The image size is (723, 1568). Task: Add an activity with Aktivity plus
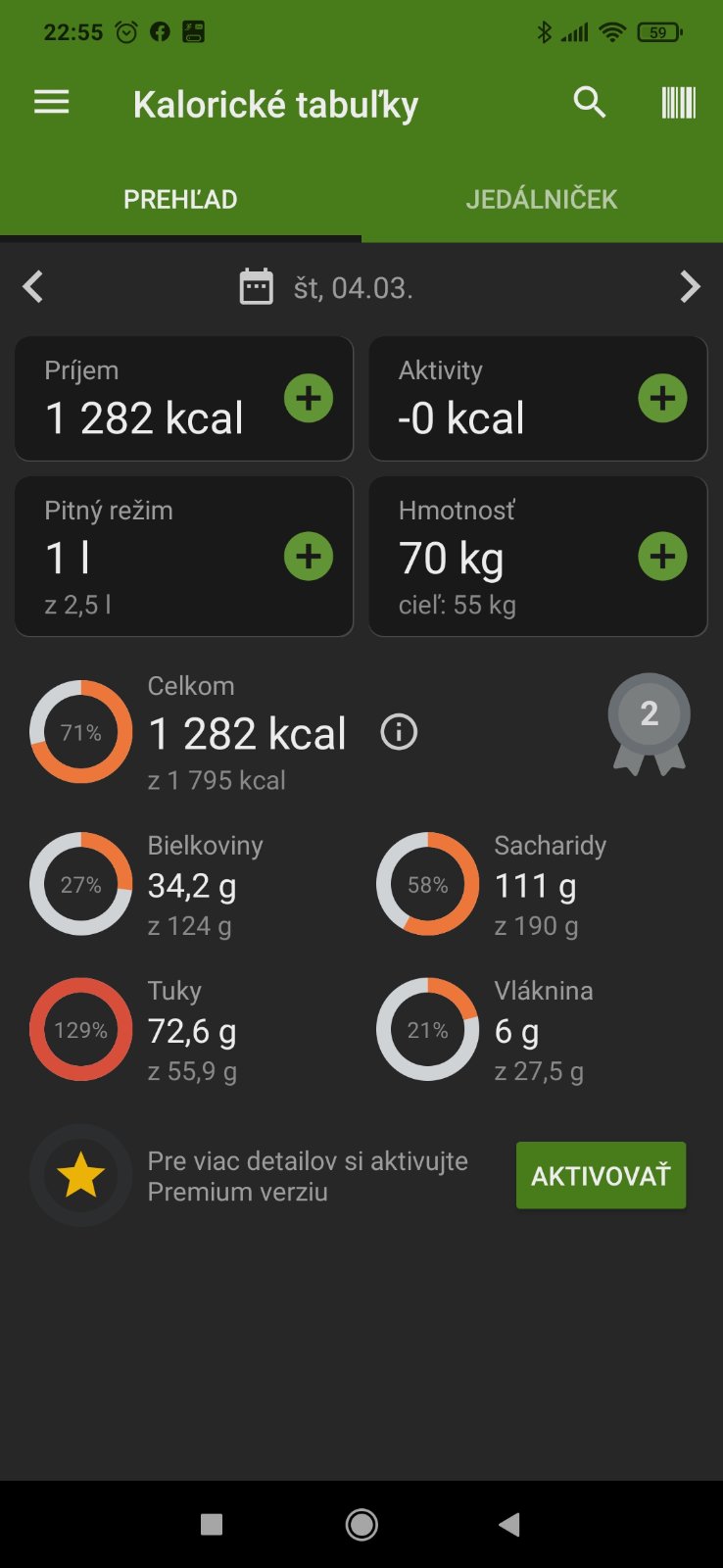click(x=662, y=399)
